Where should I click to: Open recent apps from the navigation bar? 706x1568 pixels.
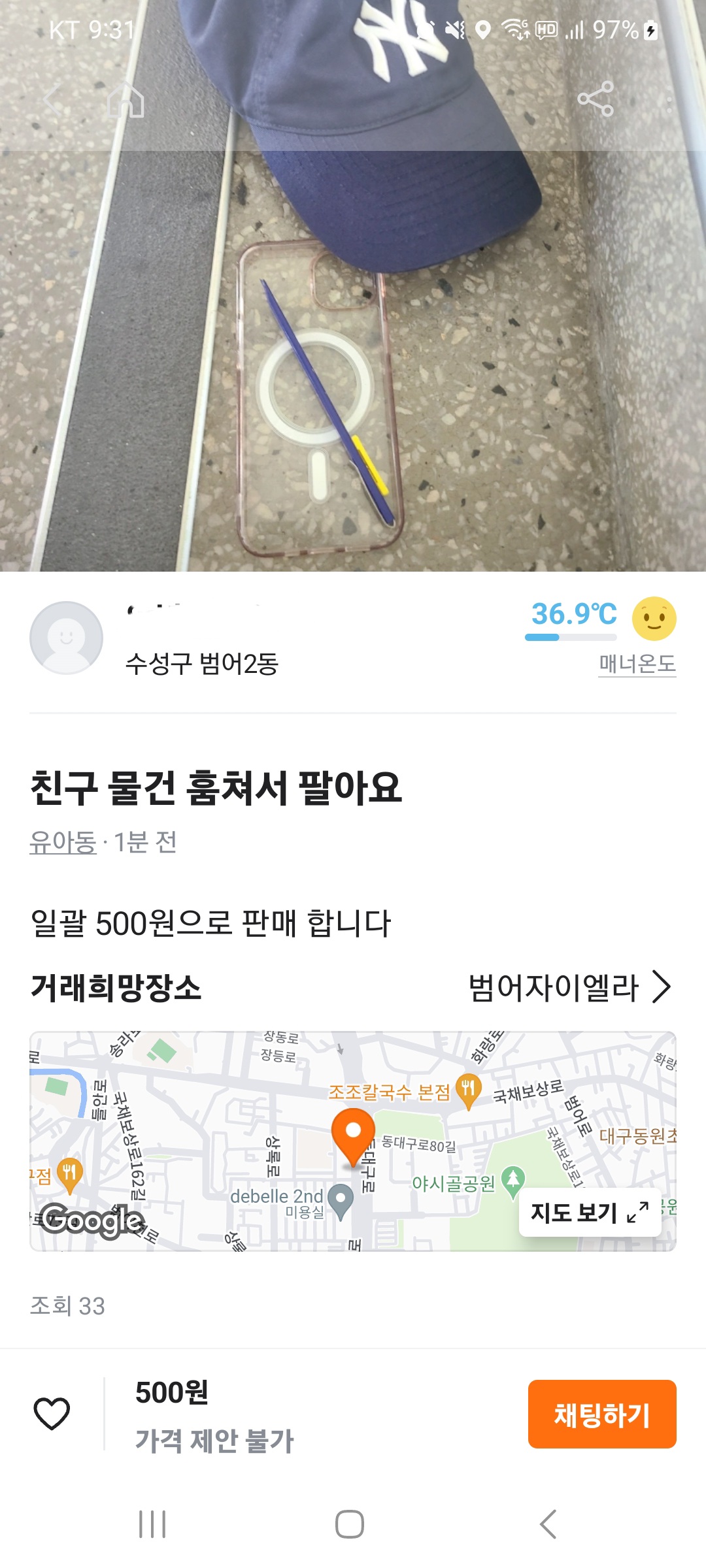pyautogui.click(x=152, y=1524)
